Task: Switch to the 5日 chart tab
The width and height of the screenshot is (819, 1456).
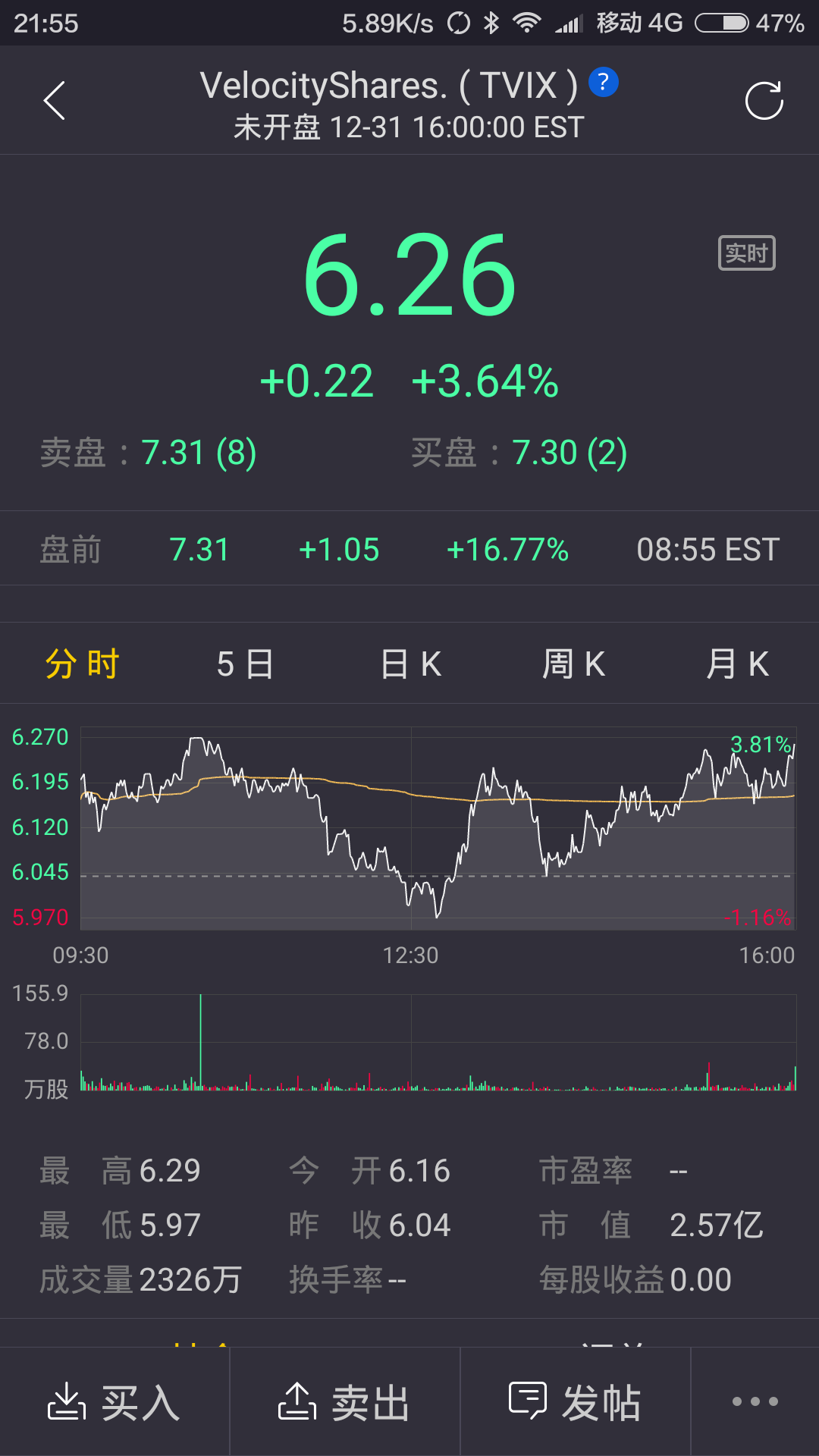Action: (x=245, y=664)
